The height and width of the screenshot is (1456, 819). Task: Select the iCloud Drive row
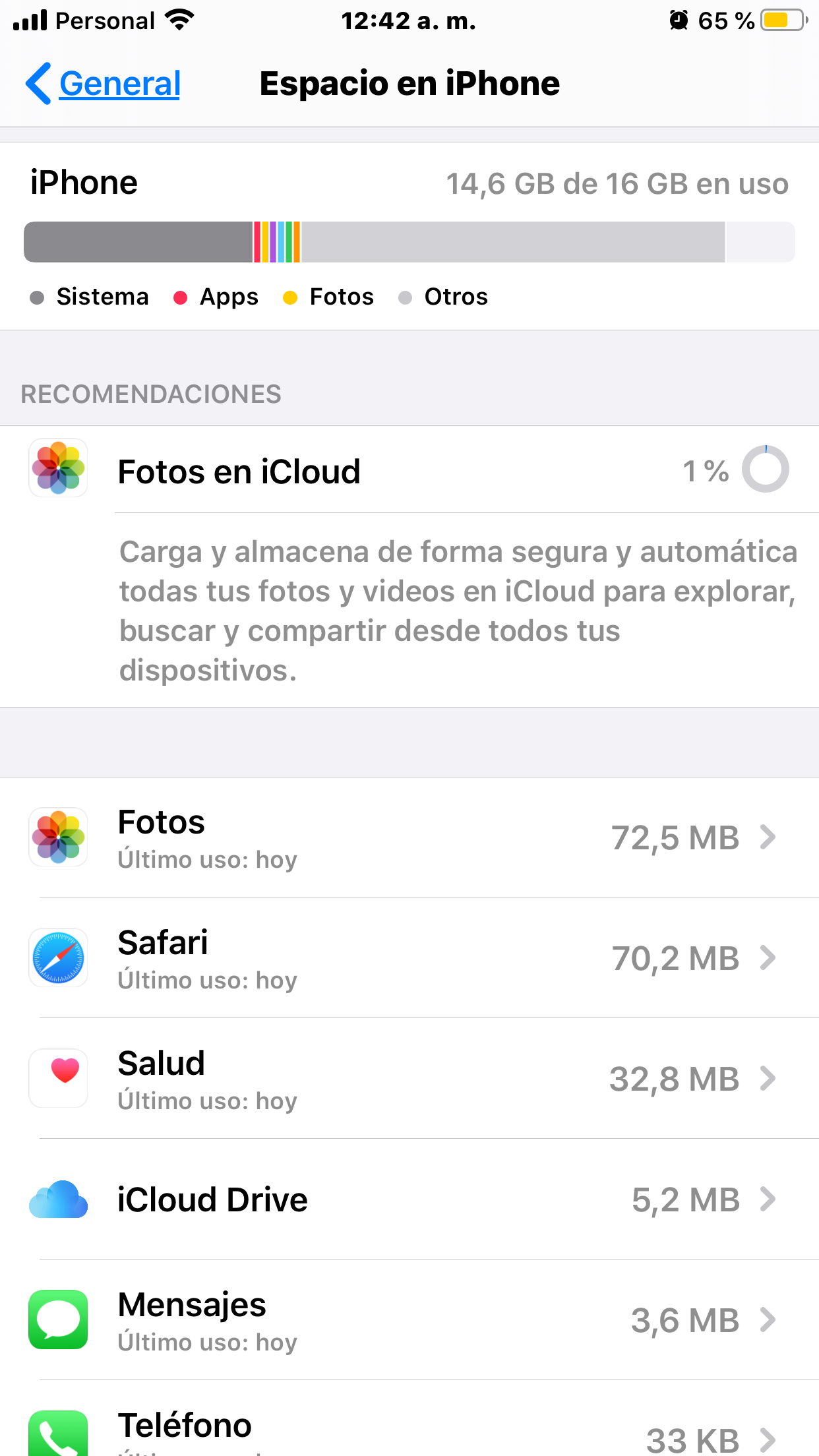pyautogui.click(x=409, y=1199)
